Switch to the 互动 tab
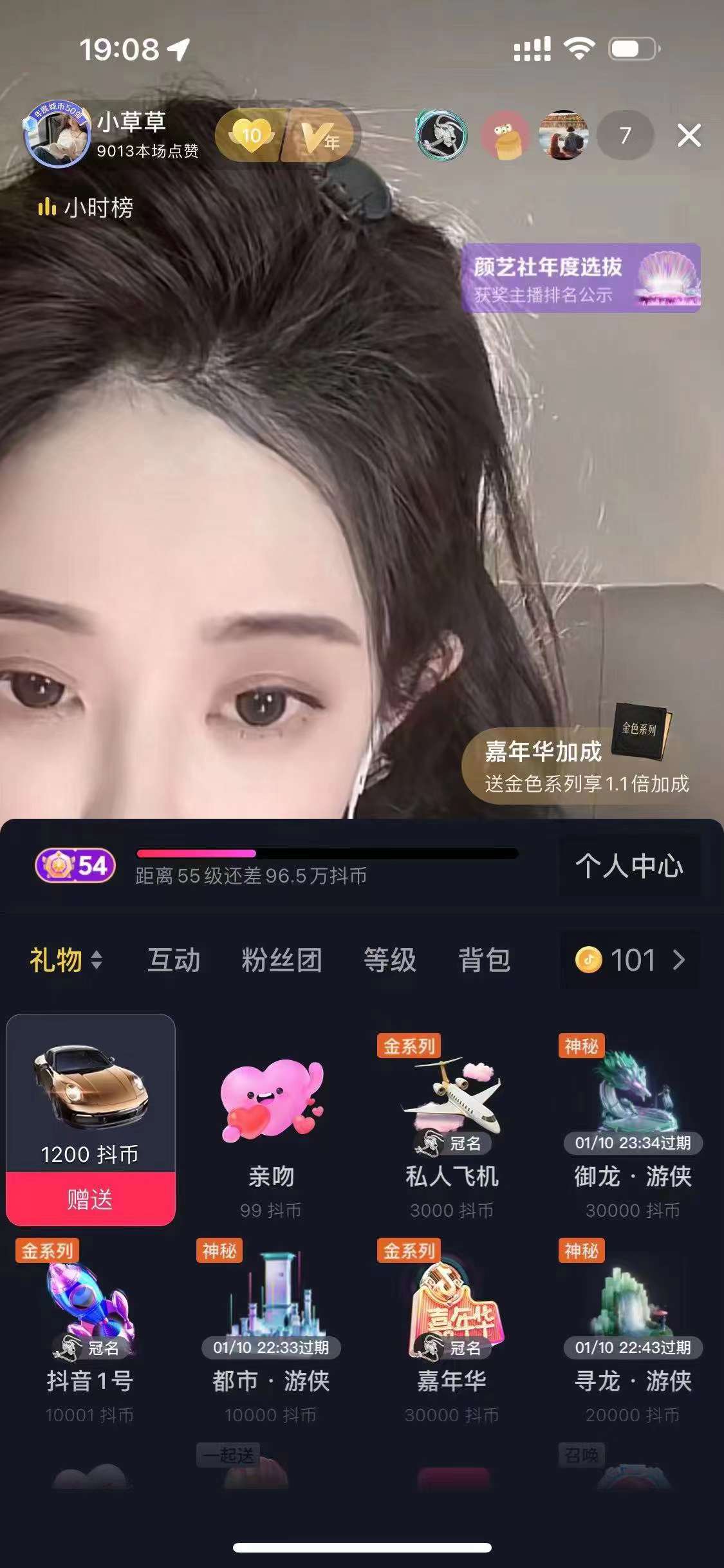 click(x=174, y=960)
